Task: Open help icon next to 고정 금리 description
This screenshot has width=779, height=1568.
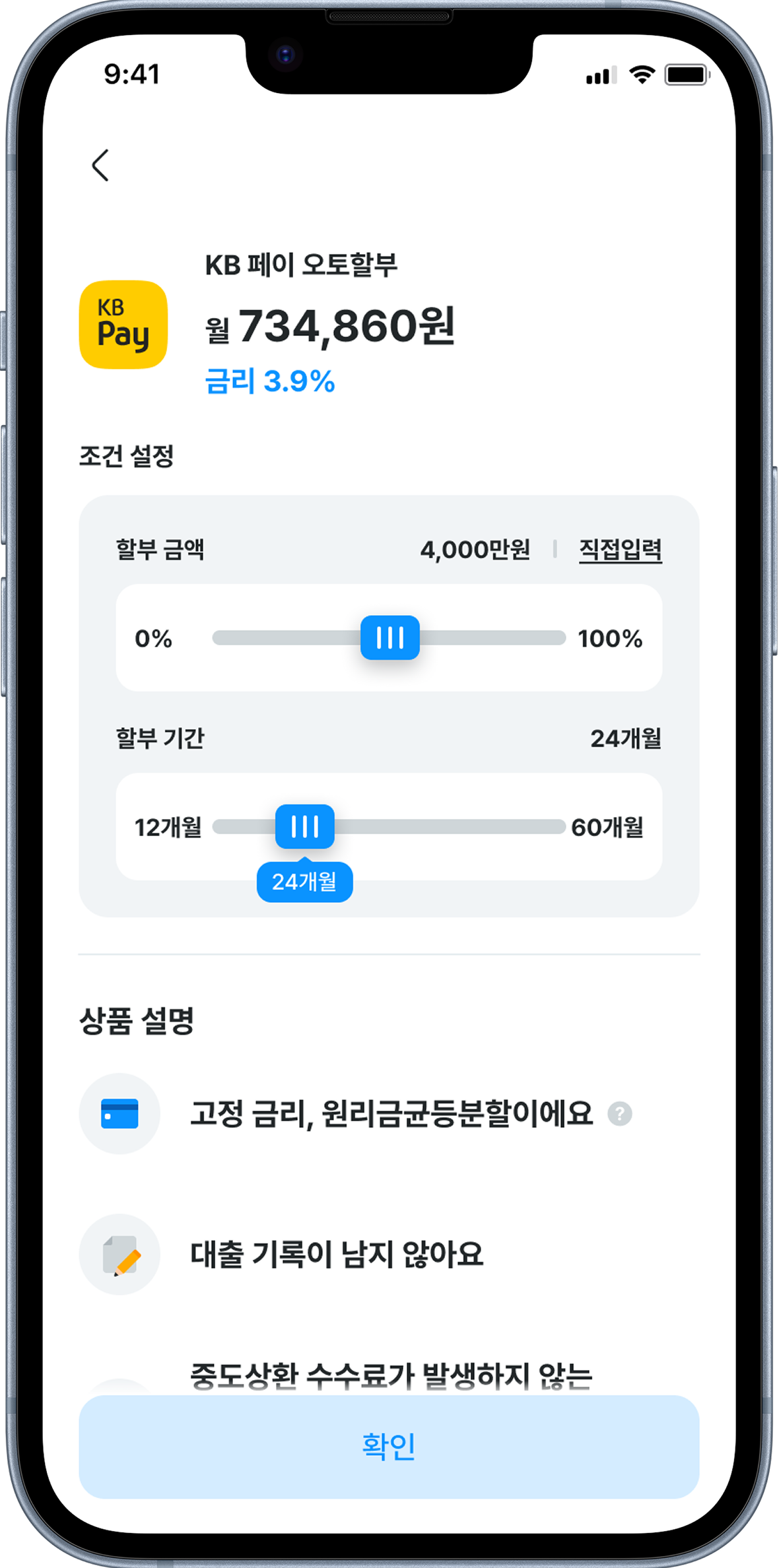Action: coord(619,1113)
